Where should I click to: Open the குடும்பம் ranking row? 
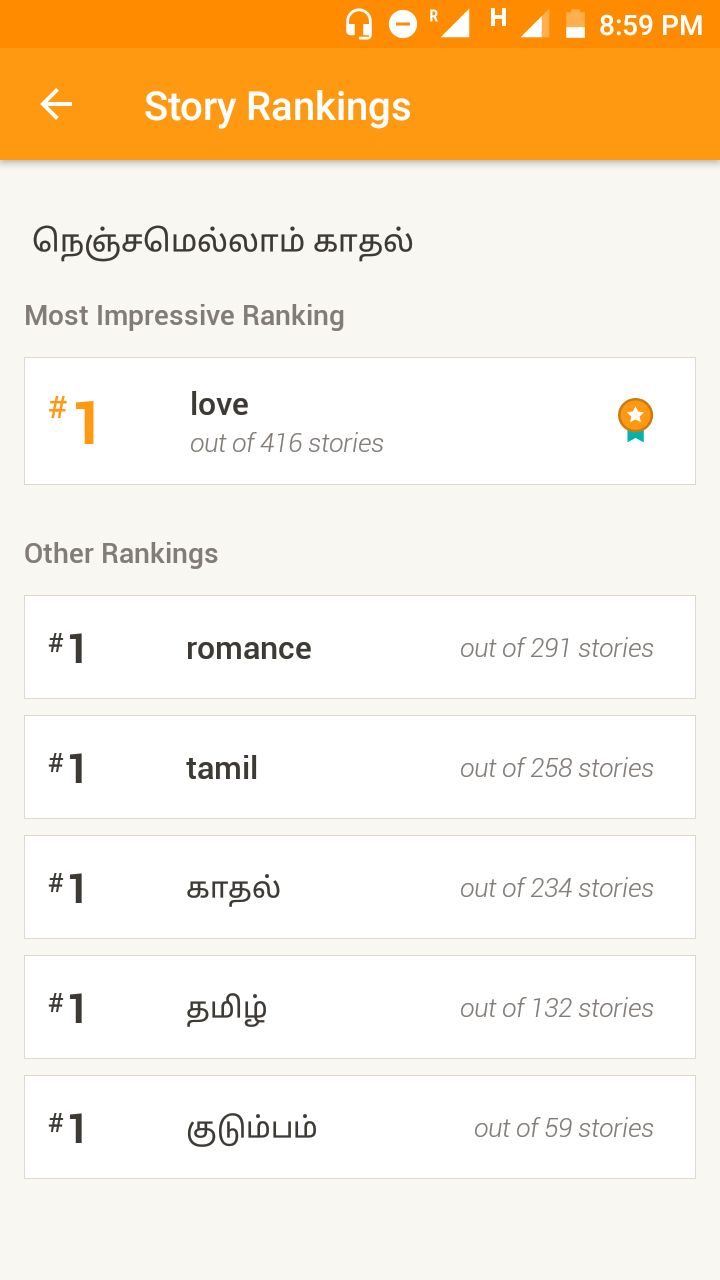tap(360, 1127)
